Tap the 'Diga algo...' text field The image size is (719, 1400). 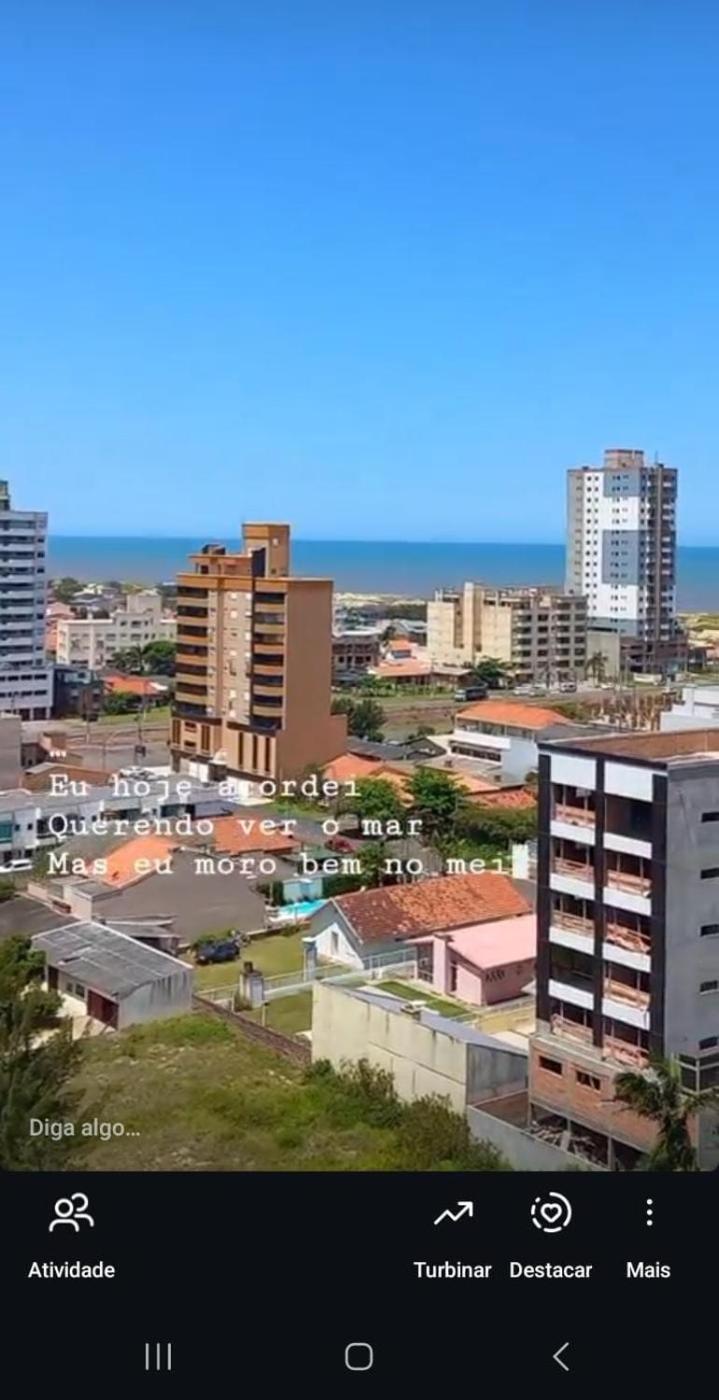click(x=85, y=1128)
